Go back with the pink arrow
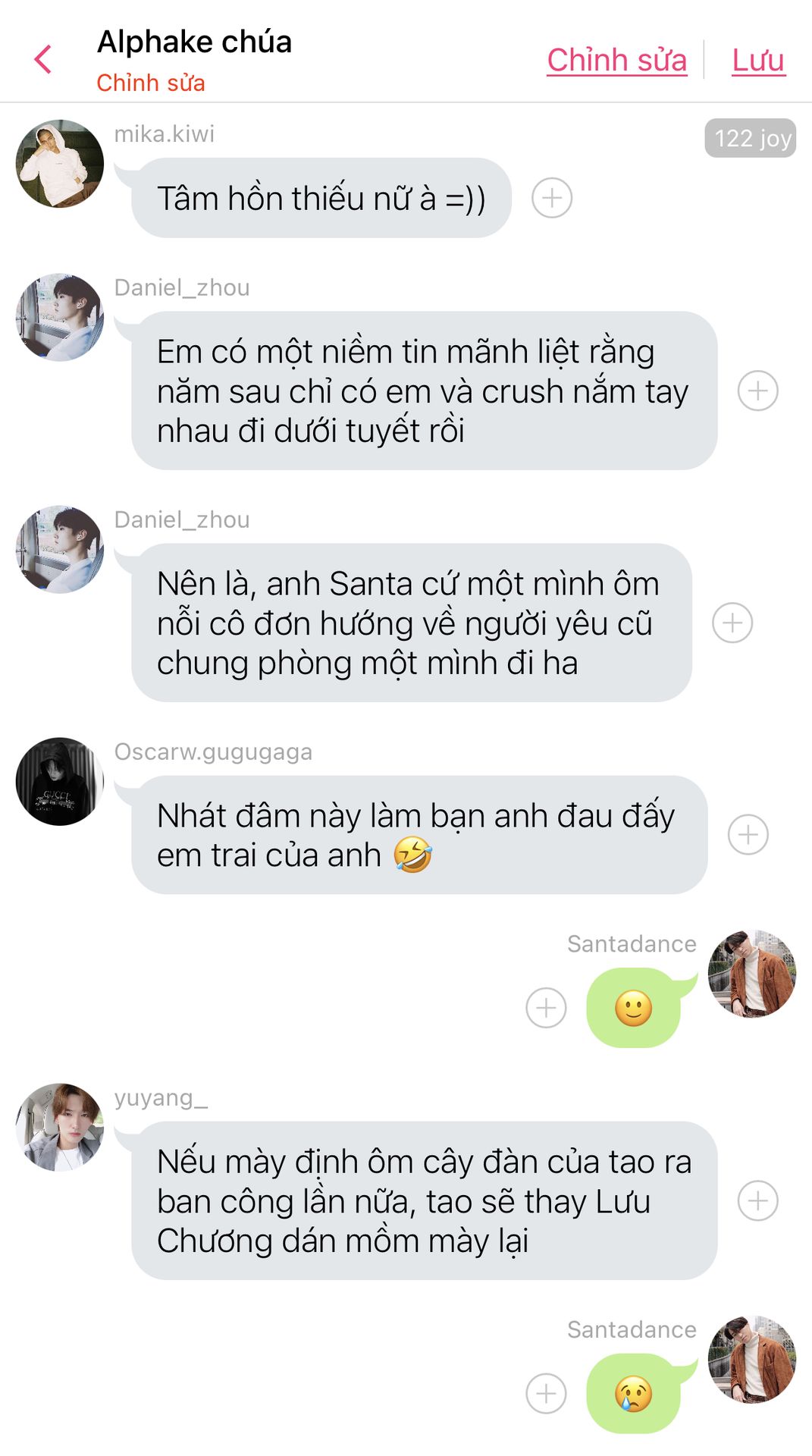 click(x=43, y=59)
